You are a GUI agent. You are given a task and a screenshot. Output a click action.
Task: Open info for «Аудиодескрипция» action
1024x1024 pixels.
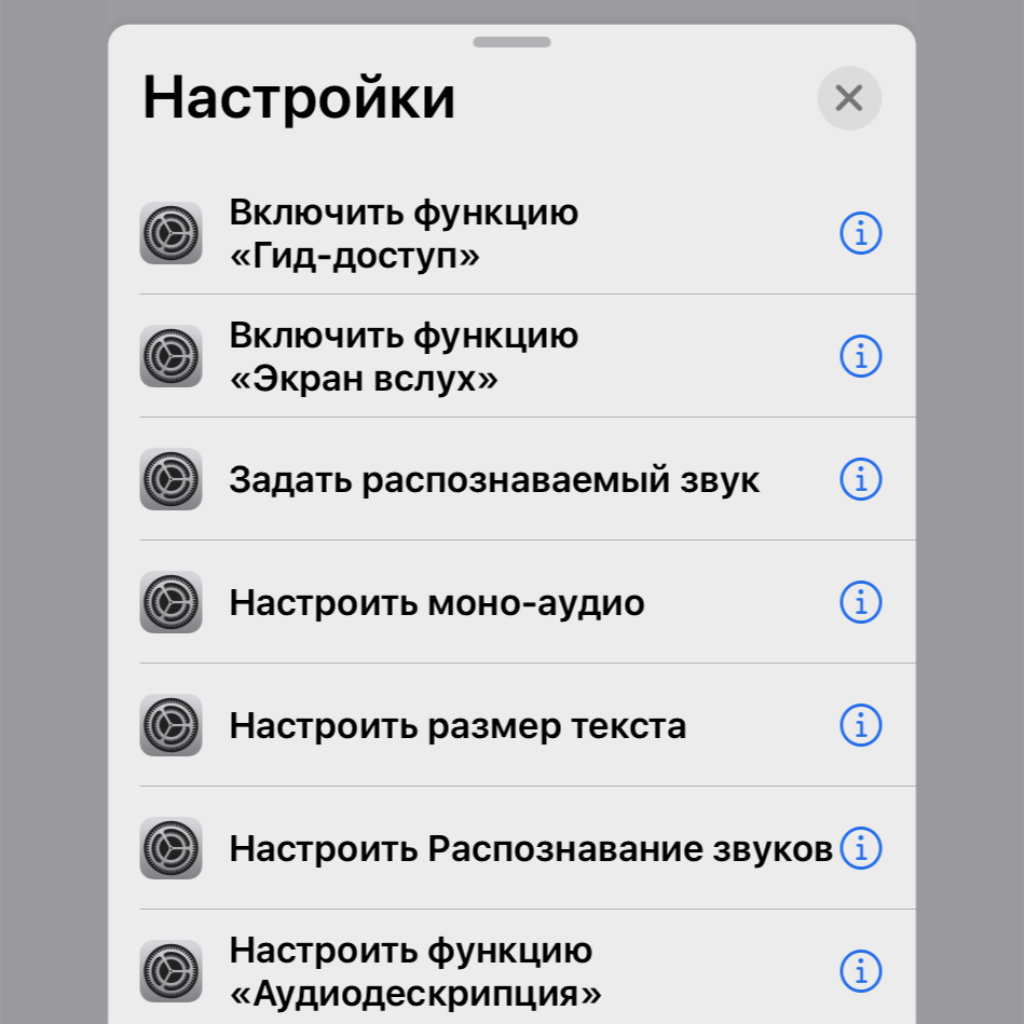860,971
